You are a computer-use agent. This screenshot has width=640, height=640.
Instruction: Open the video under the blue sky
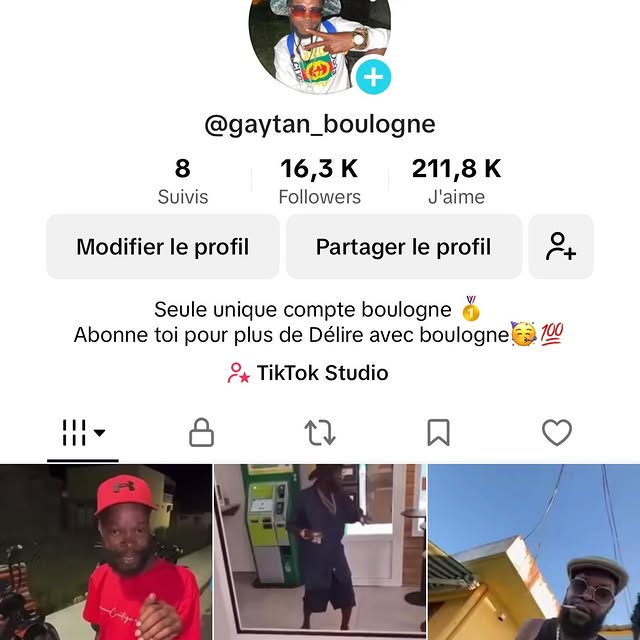534,552
